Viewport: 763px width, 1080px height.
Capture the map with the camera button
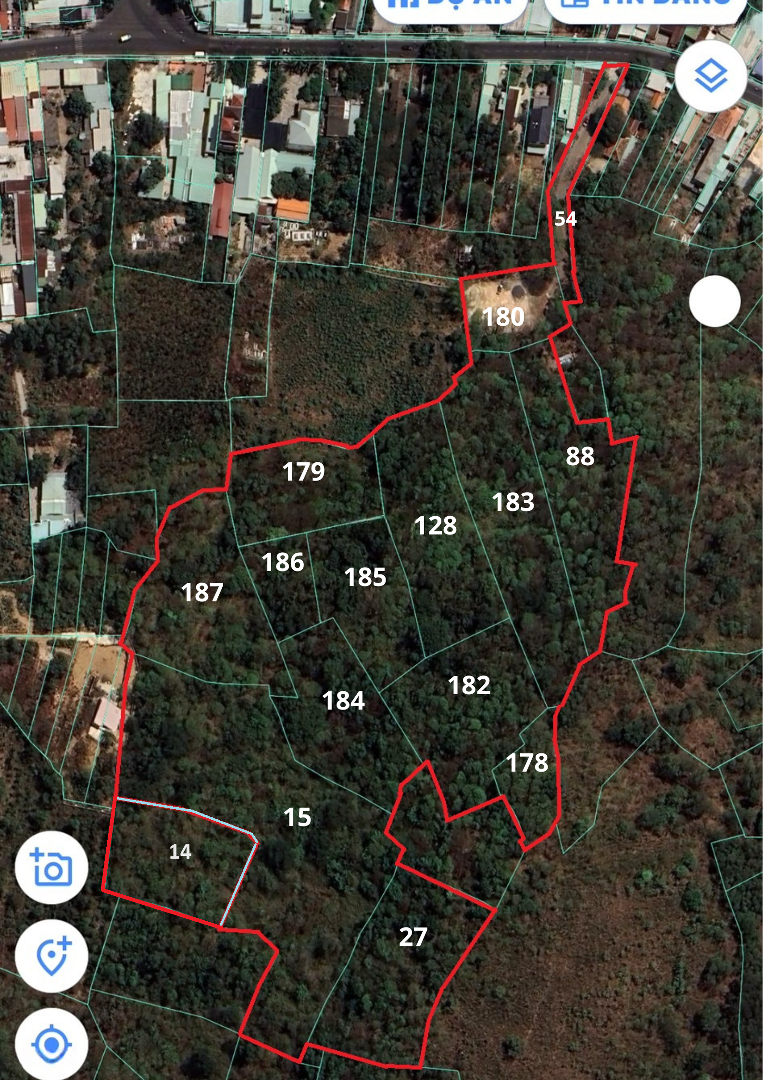(x=51, y=868)
